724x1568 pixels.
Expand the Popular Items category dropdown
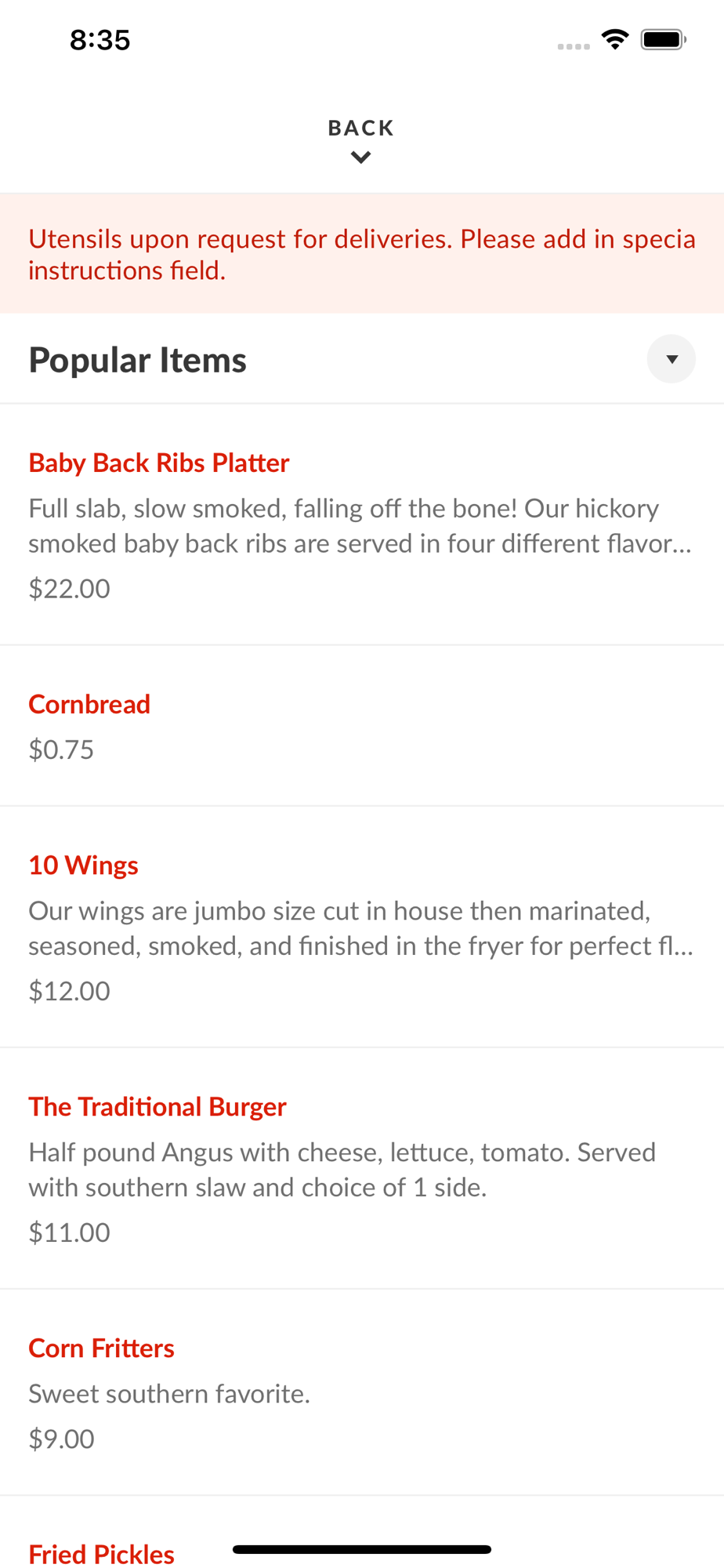point(671,360)
